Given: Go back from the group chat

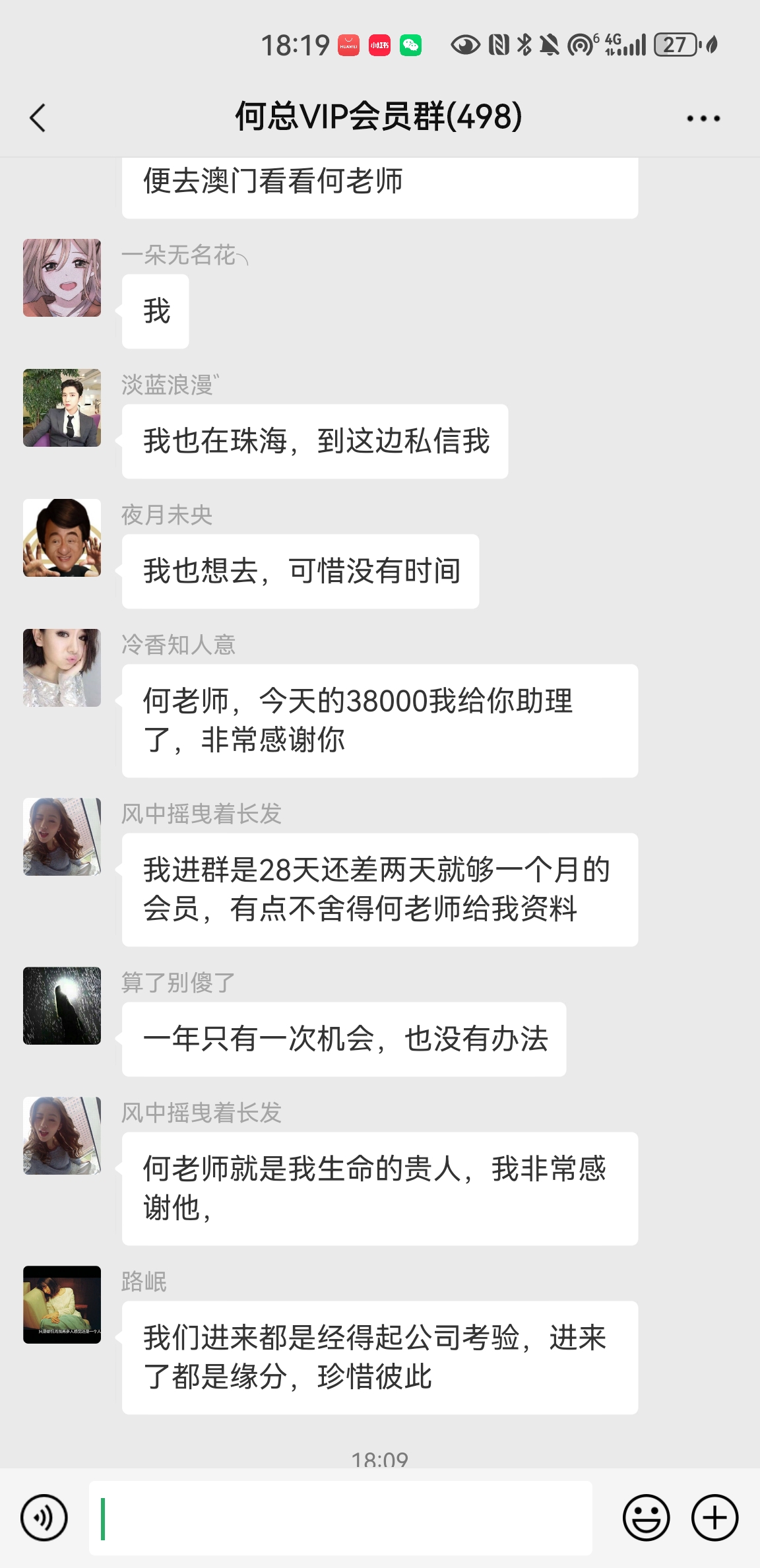Looking at the screenshot, I should (x=38, y=118).
